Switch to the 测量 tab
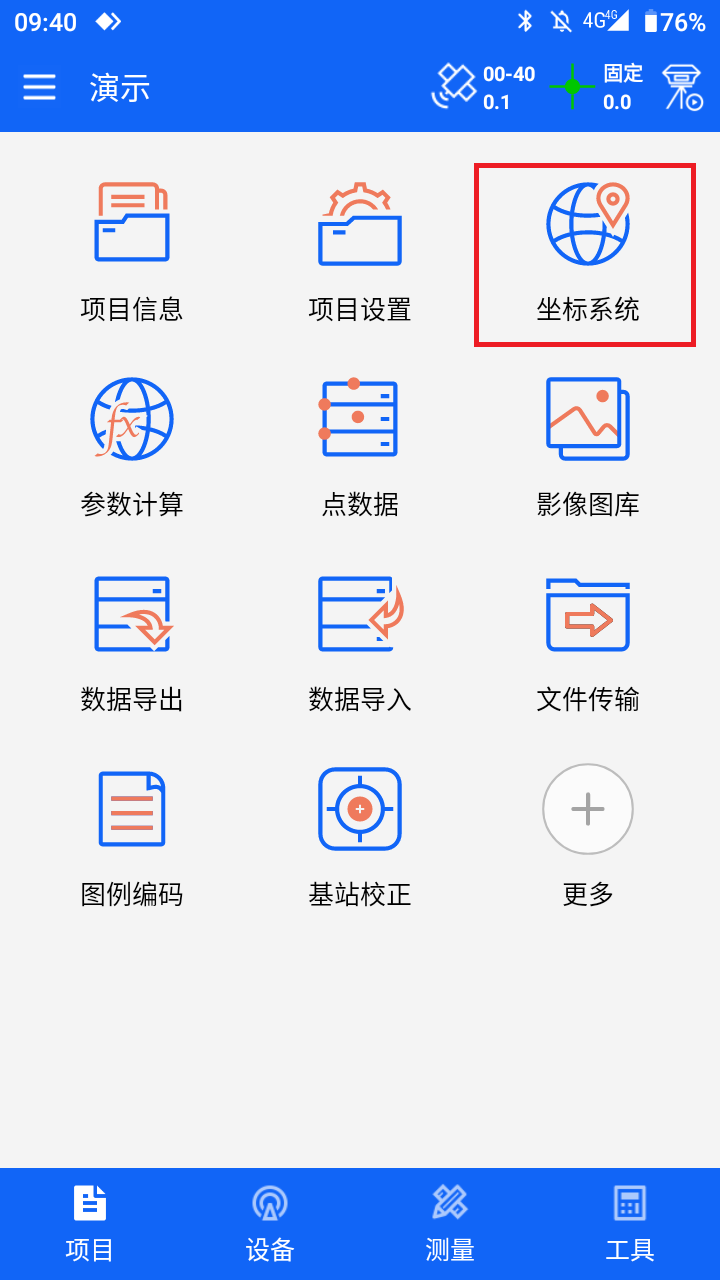720x1280 pixels. click(x=450, y=1223)
